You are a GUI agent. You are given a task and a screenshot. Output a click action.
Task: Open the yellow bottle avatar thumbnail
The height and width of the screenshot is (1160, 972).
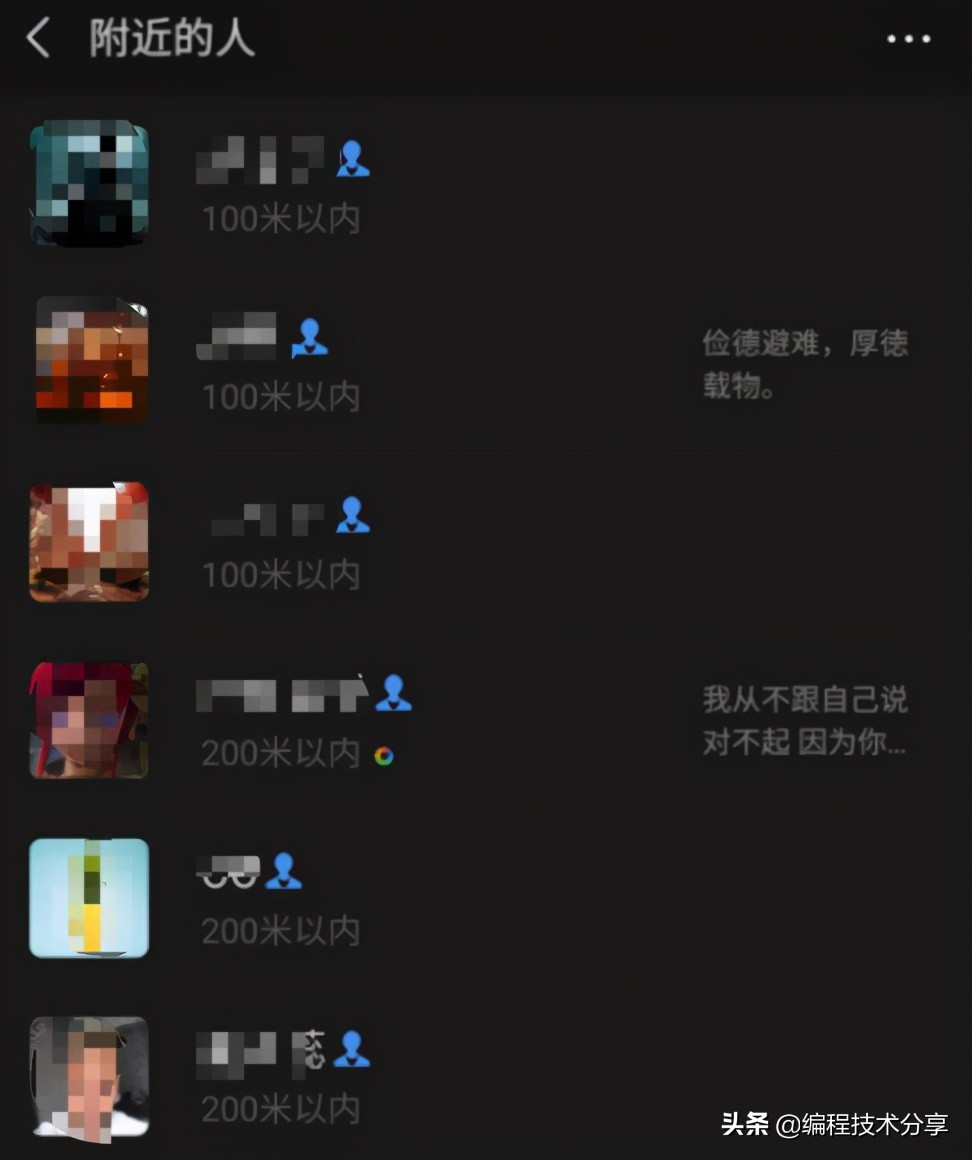89,897
